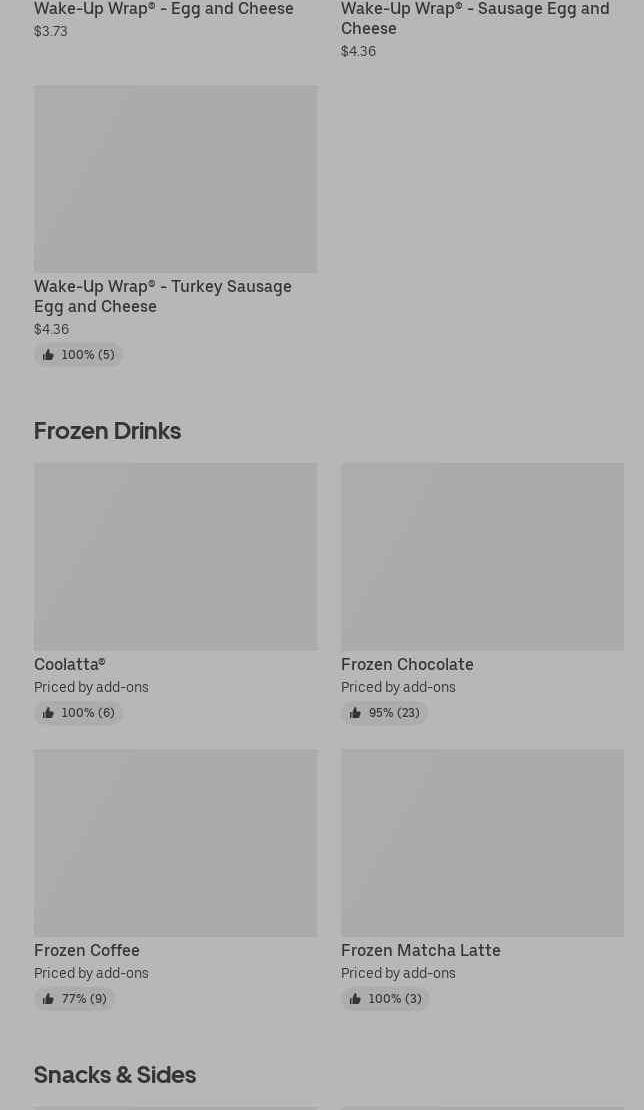Choose the Frozen Coffee card

[175, 843]
